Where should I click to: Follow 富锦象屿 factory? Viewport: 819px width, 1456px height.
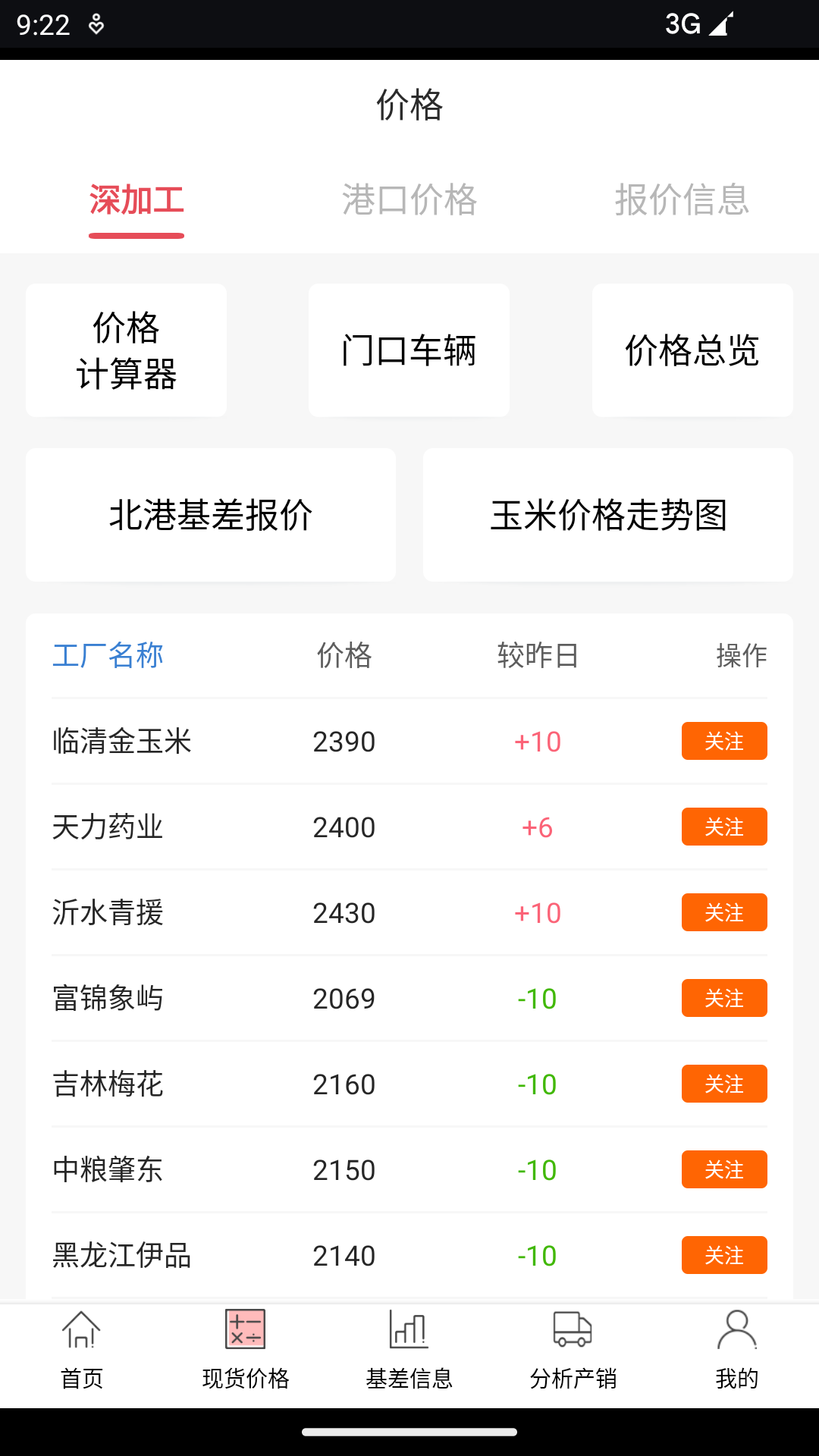coord(724,999)
